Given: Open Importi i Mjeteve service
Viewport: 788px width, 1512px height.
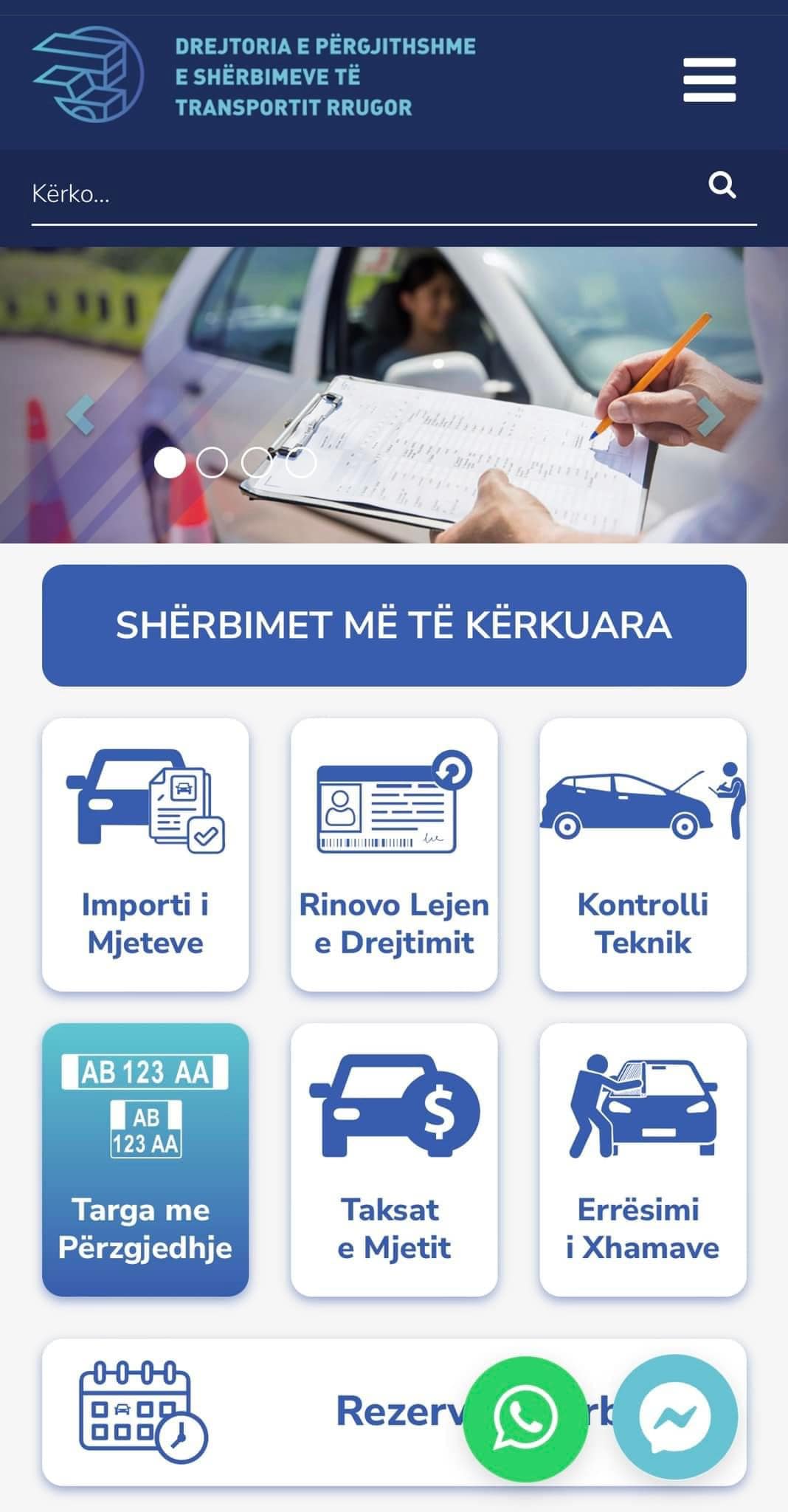Looking at the screenshot, I should click(145, 854).
